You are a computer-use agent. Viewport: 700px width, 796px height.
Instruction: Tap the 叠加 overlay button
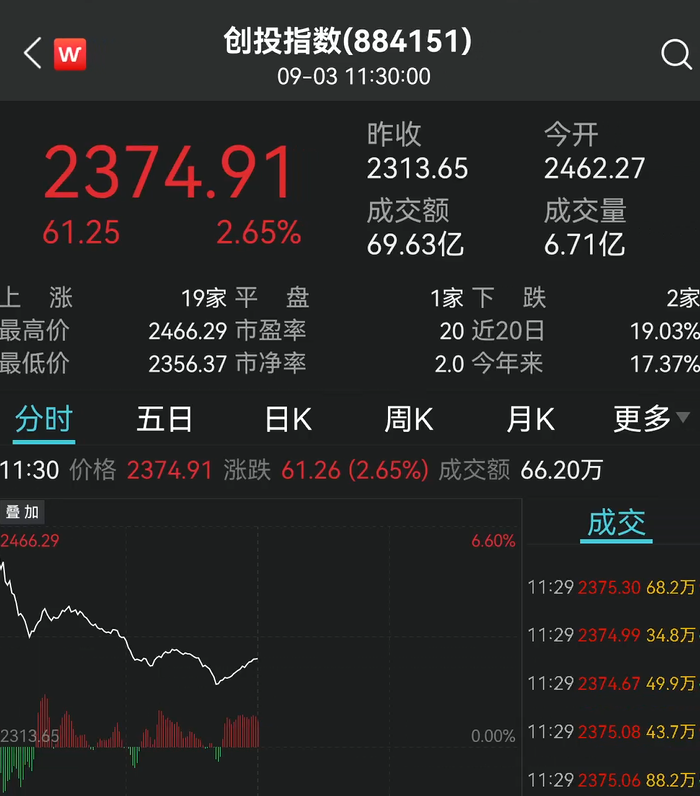(x=22, y=513)
